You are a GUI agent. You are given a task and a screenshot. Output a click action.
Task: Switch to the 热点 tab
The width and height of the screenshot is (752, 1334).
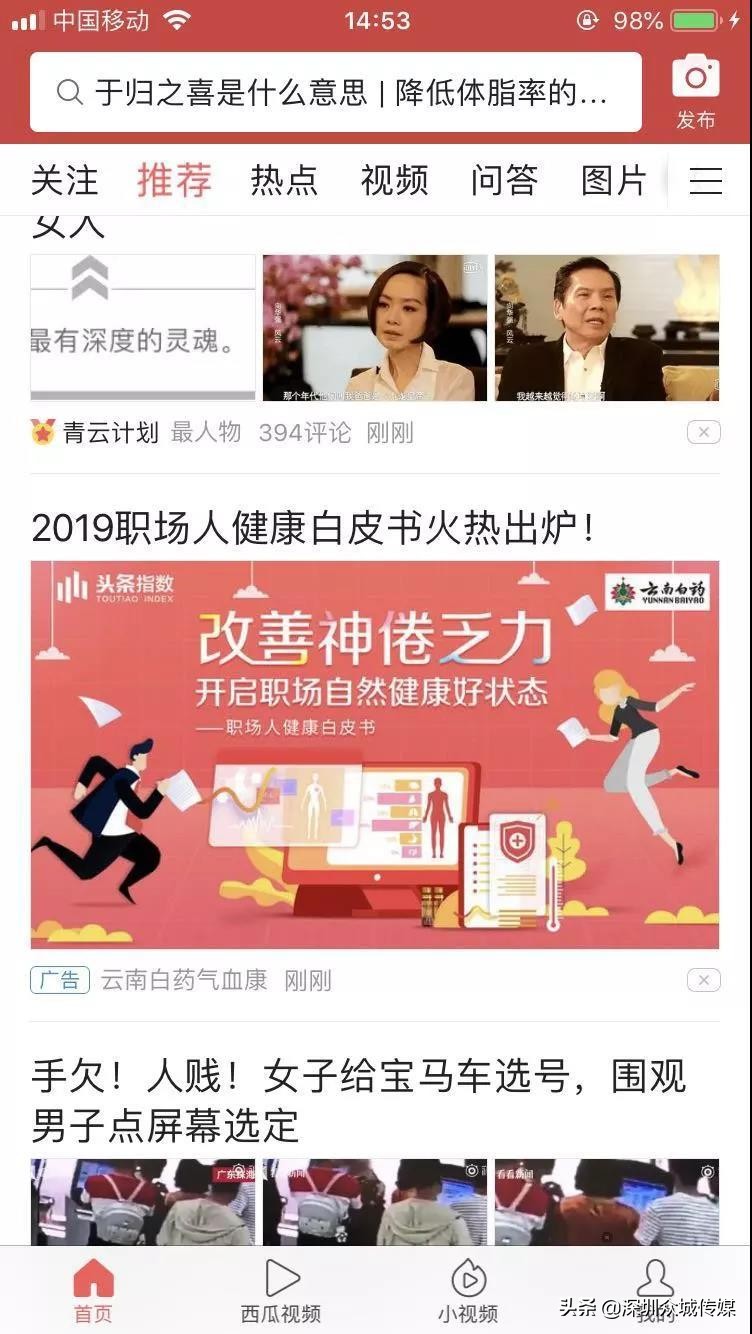click(x=284, y=180)
